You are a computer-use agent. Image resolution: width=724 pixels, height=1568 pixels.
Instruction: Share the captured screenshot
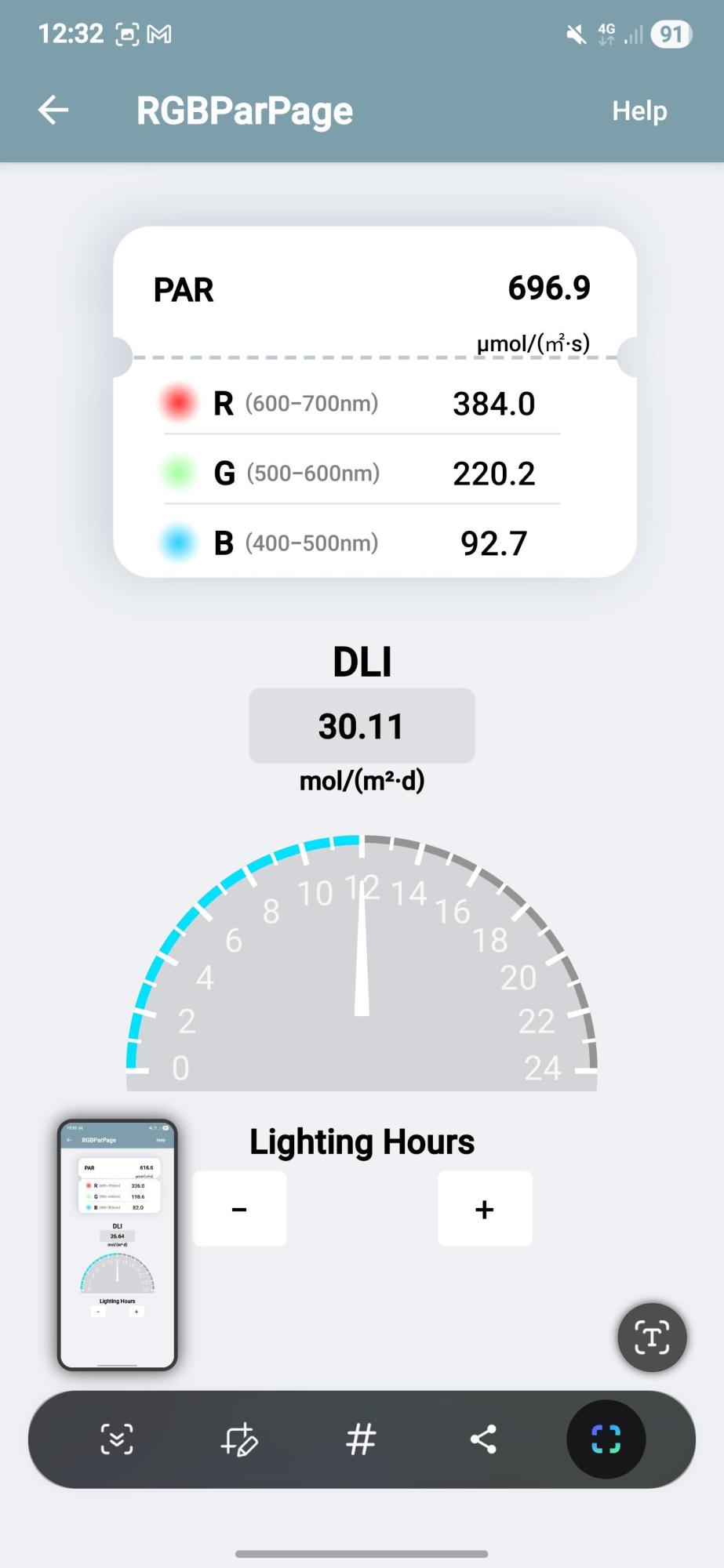[483, 1439]
